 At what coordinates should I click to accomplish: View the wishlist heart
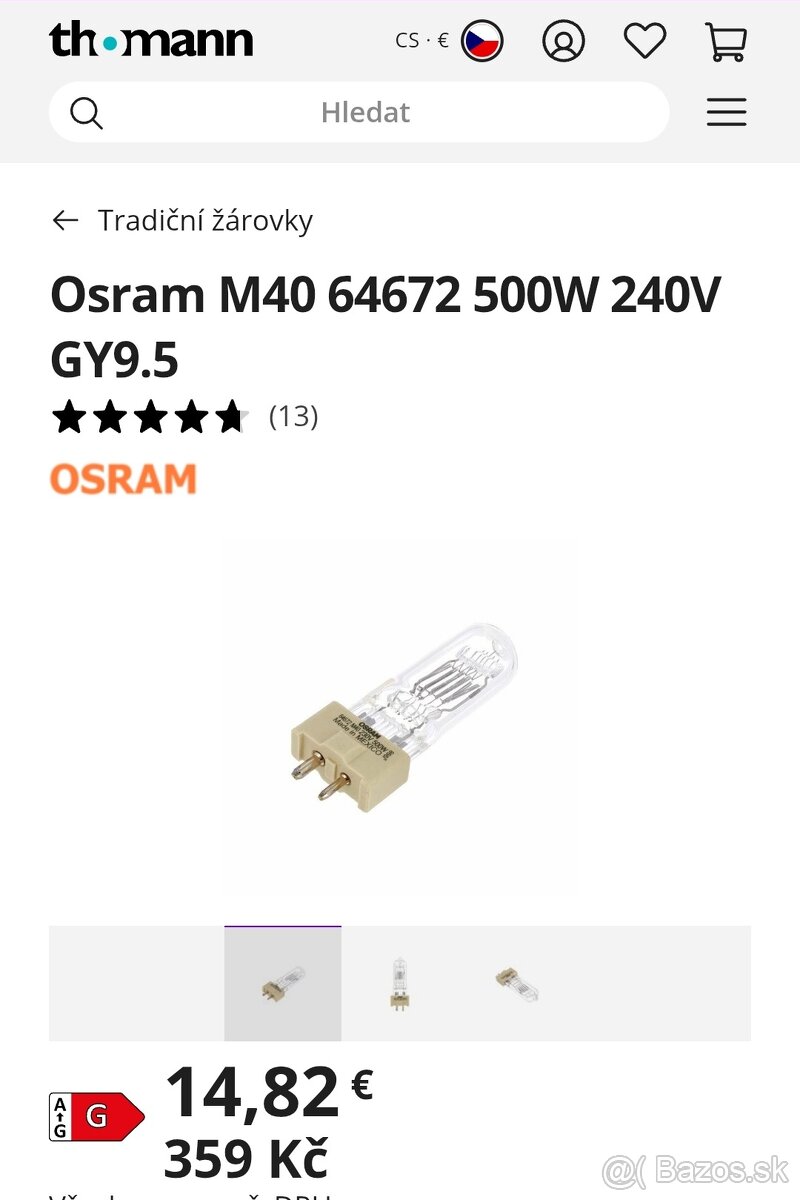[644, 41]
